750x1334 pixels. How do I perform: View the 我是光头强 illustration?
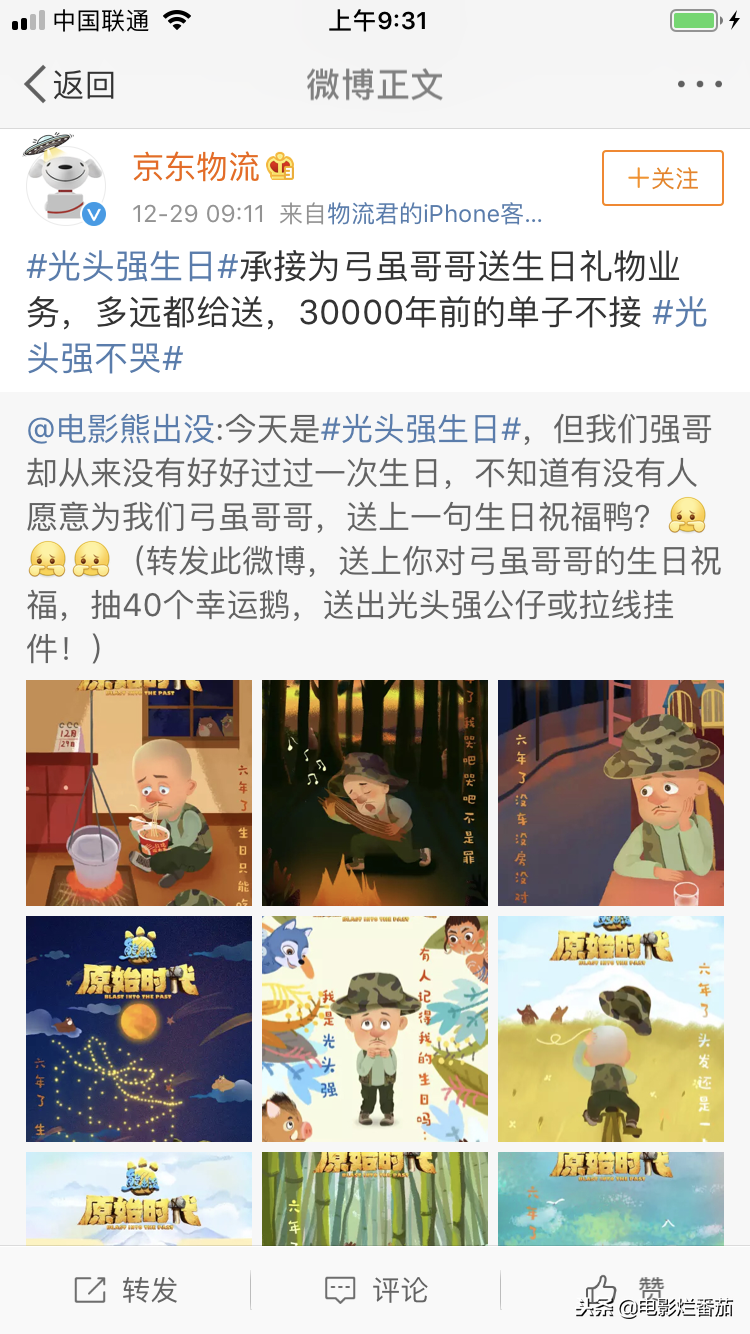tap(375, 1028)
